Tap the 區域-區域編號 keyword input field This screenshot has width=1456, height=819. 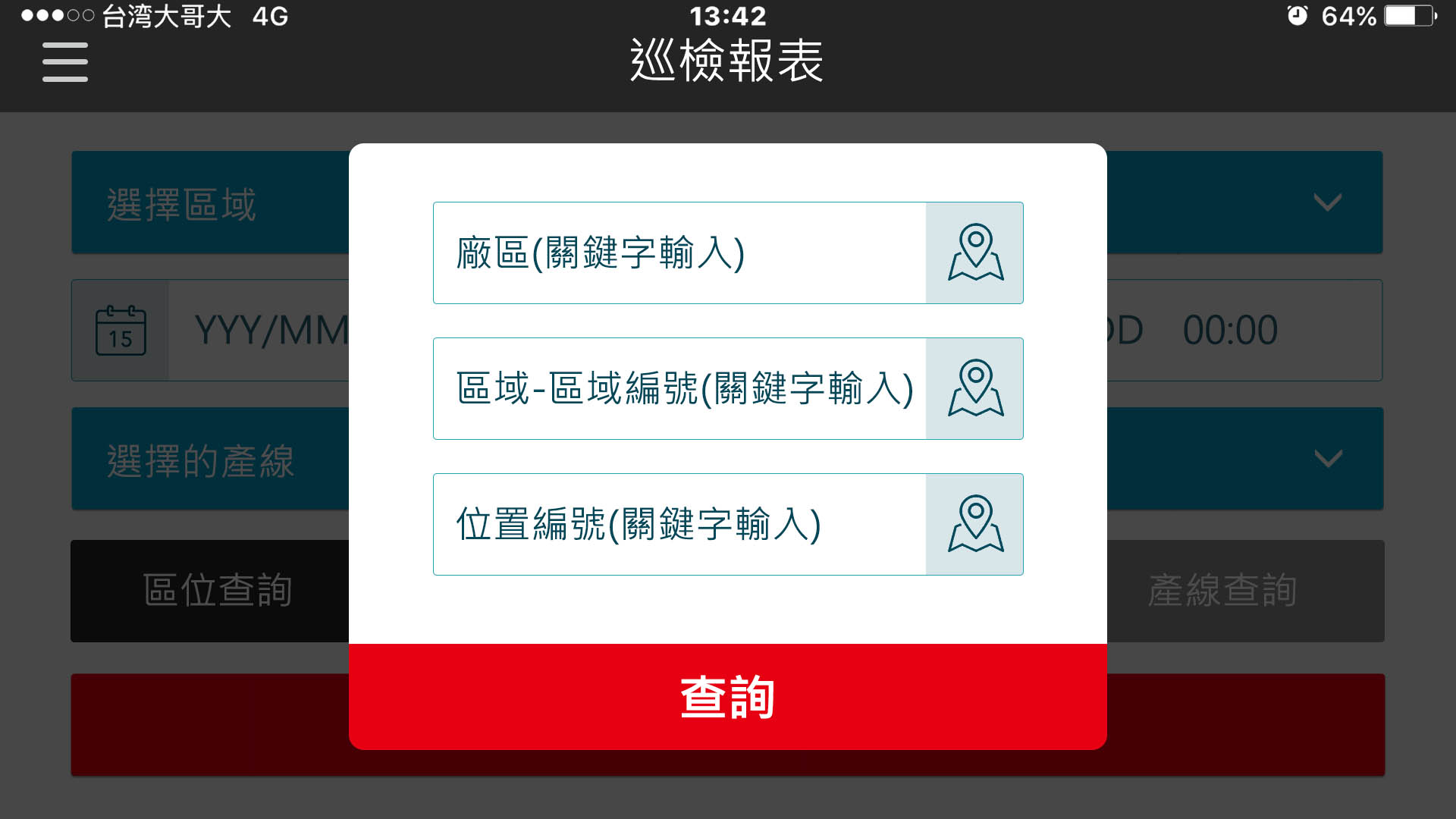pos(679,389)
